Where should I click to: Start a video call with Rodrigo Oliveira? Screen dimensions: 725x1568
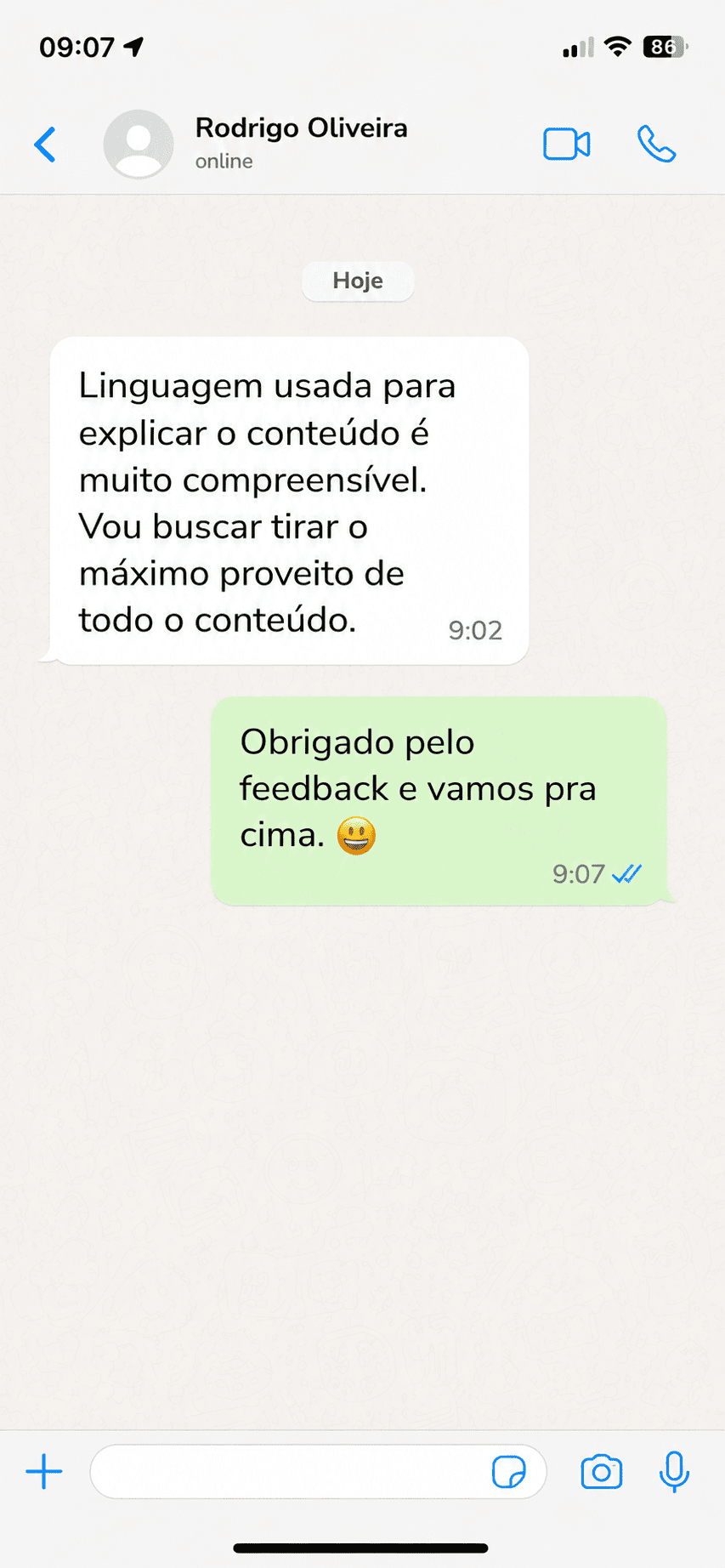point(567,145)
